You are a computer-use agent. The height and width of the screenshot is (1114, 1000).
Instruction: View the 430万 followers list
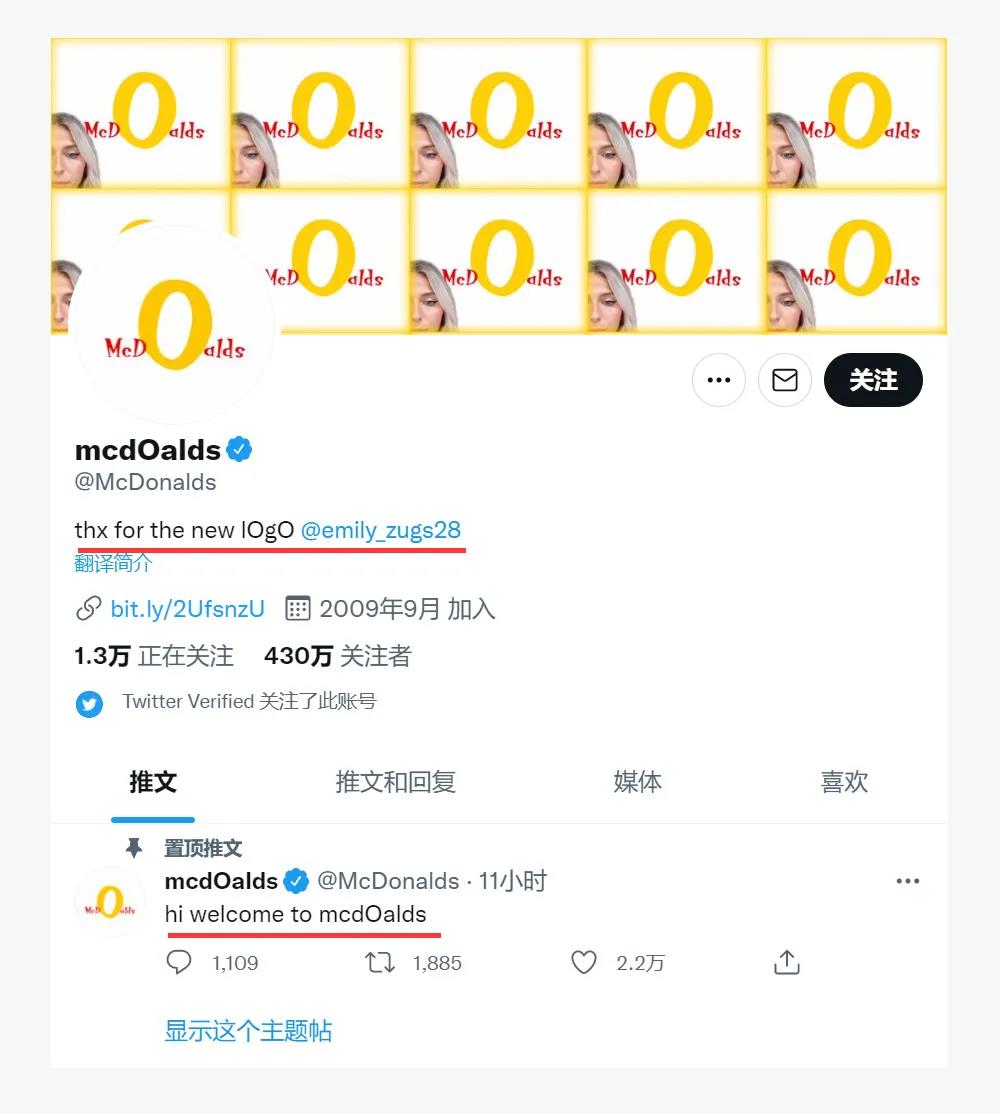click(338, 656)
